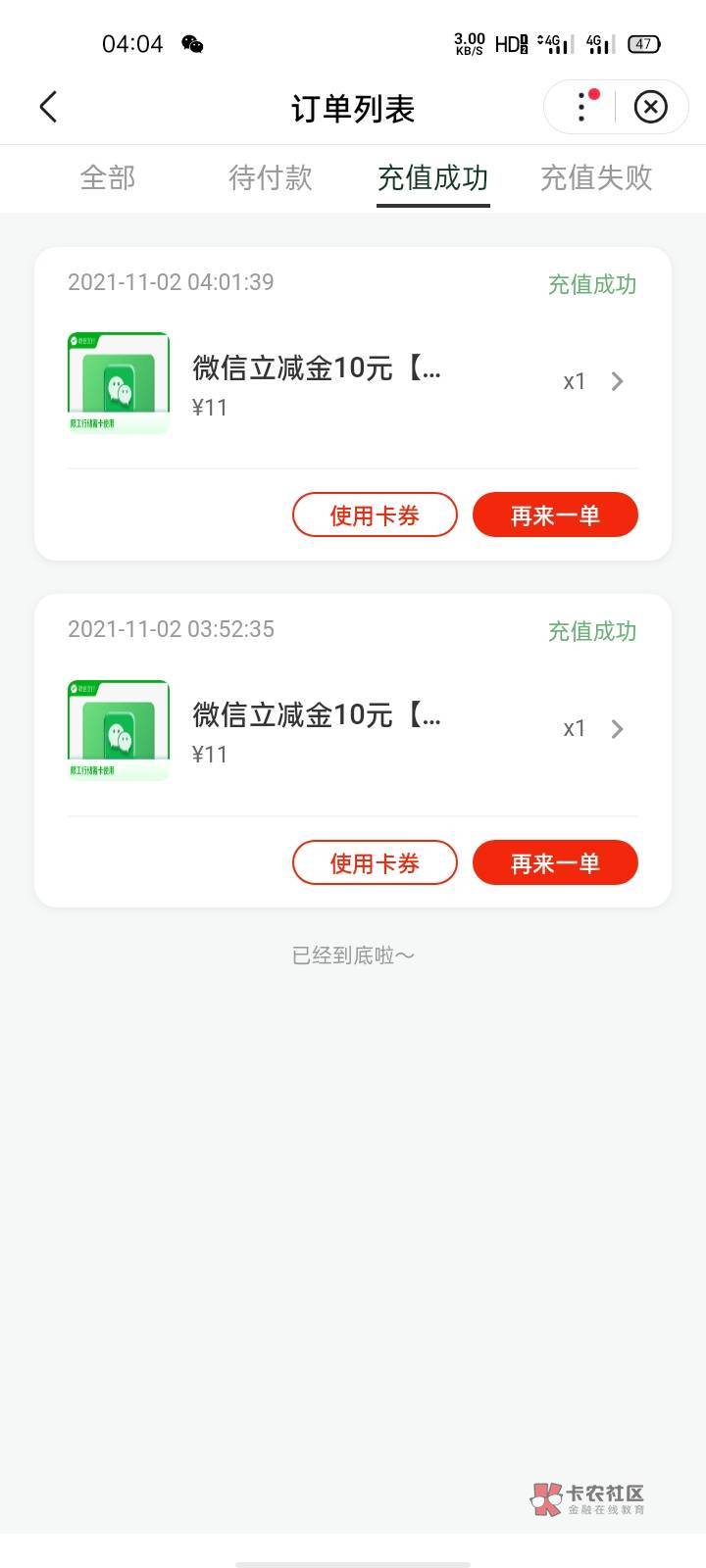Tap 使用卡券 on the 04:01:39 order
This screenshot has width=706, height=1568.
(375, 515)
